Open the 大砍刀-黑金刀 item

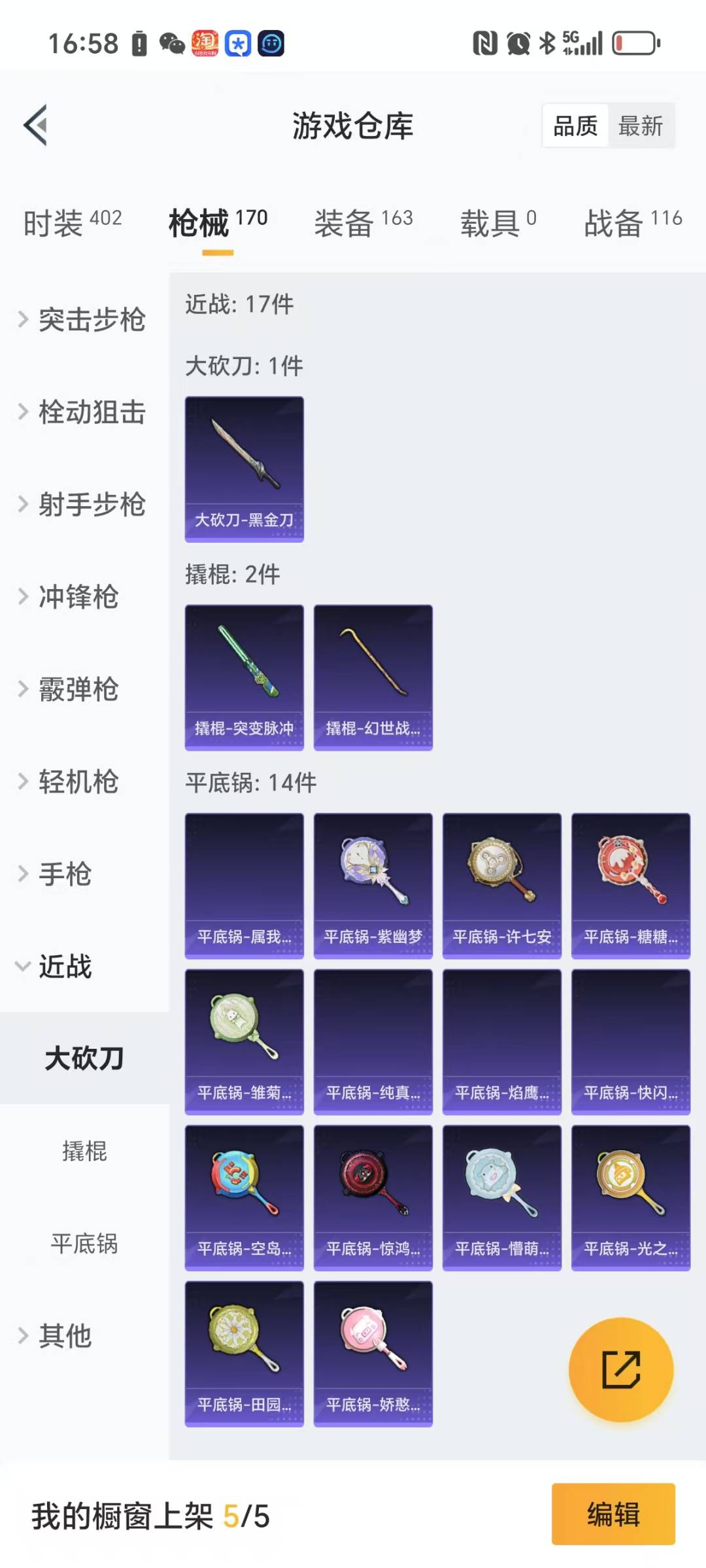[244, 468]
